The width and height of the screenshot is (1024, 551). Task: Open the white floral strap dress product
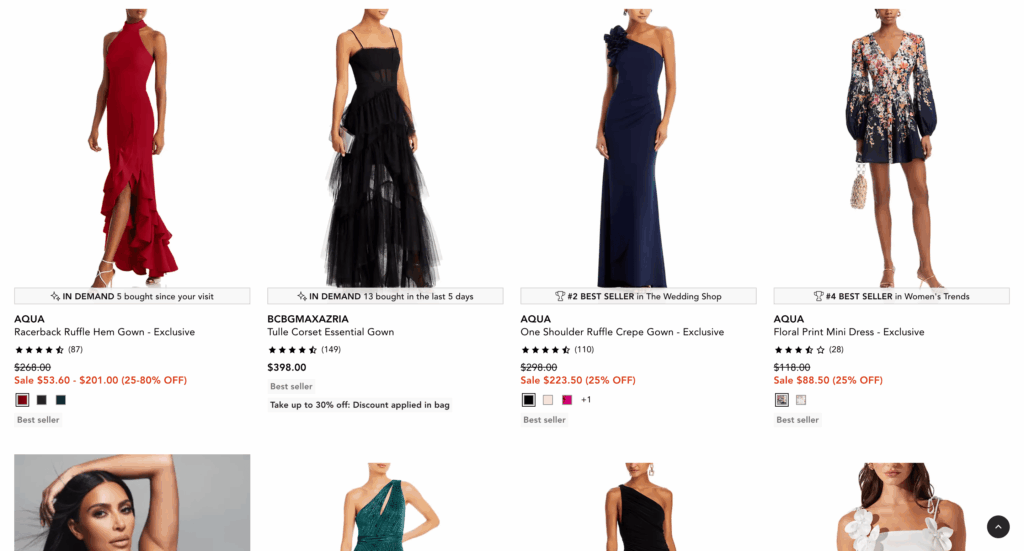(x=891, y=507)
